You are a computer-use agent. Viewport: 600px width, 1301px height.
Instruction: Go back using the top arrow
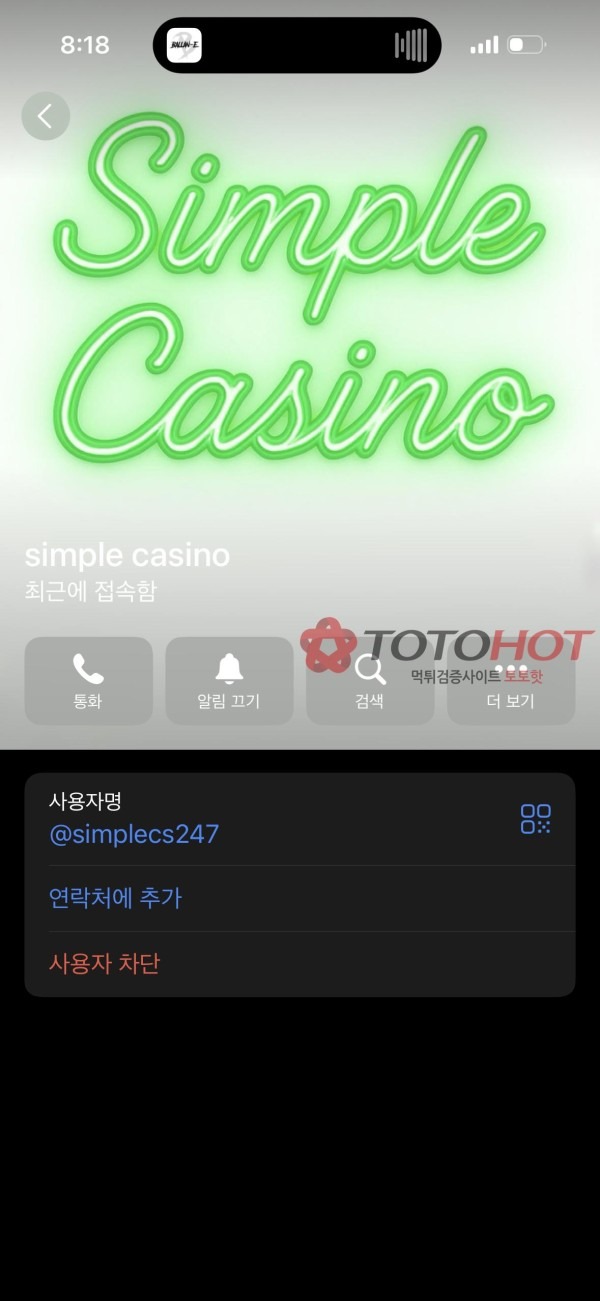pyautogui.click(x=45, y=116)
